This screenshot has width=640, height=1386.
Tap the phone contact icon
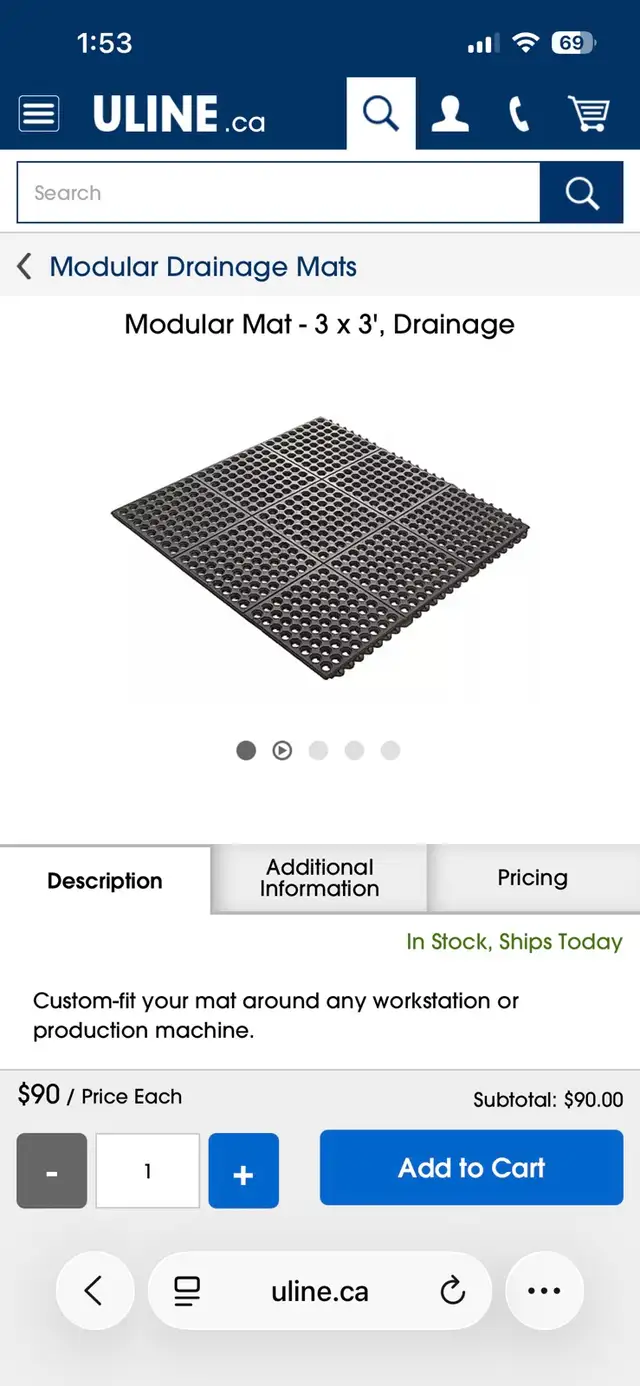[x=519, y=114]
